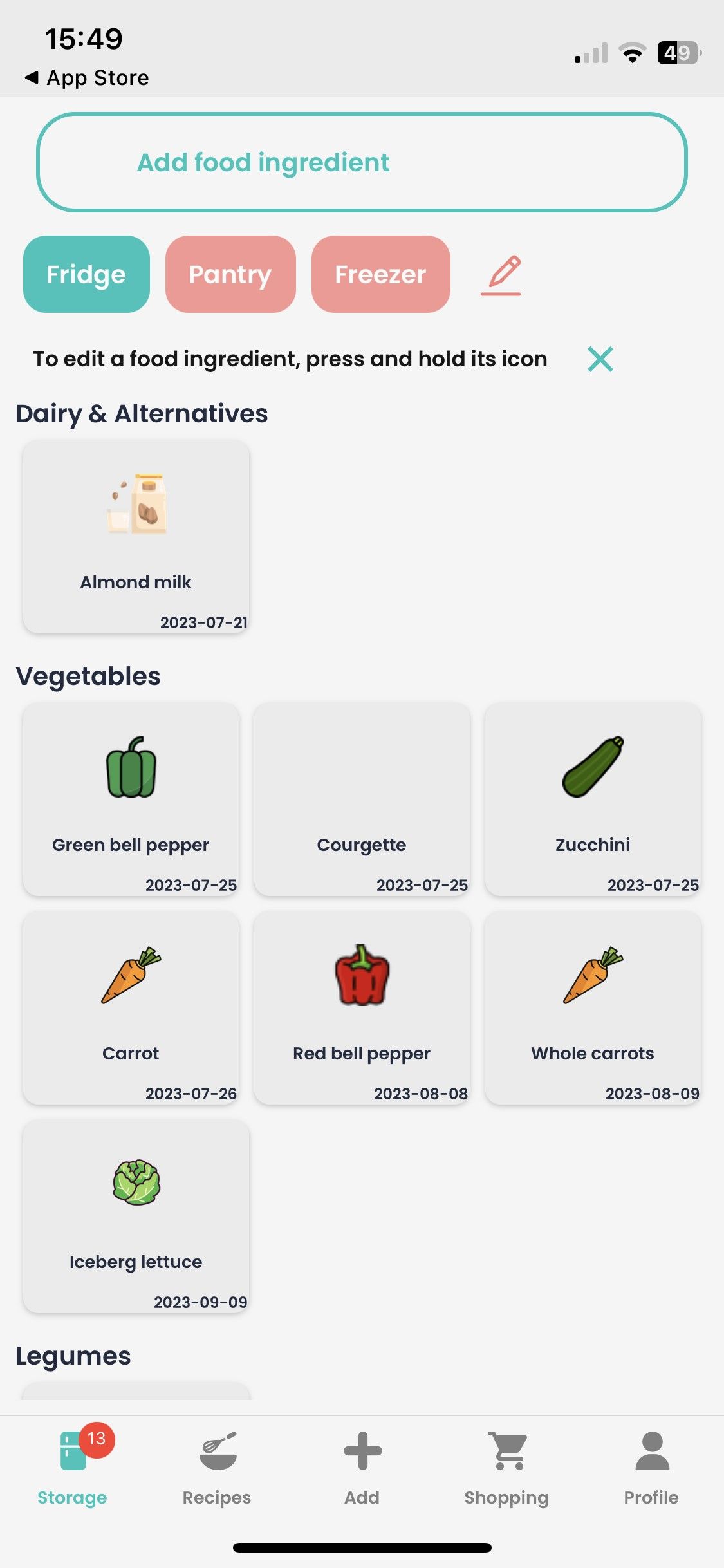The image size is (724, 1568).
Task: Enable the Pantry storage filter
Action: [230, 274]
